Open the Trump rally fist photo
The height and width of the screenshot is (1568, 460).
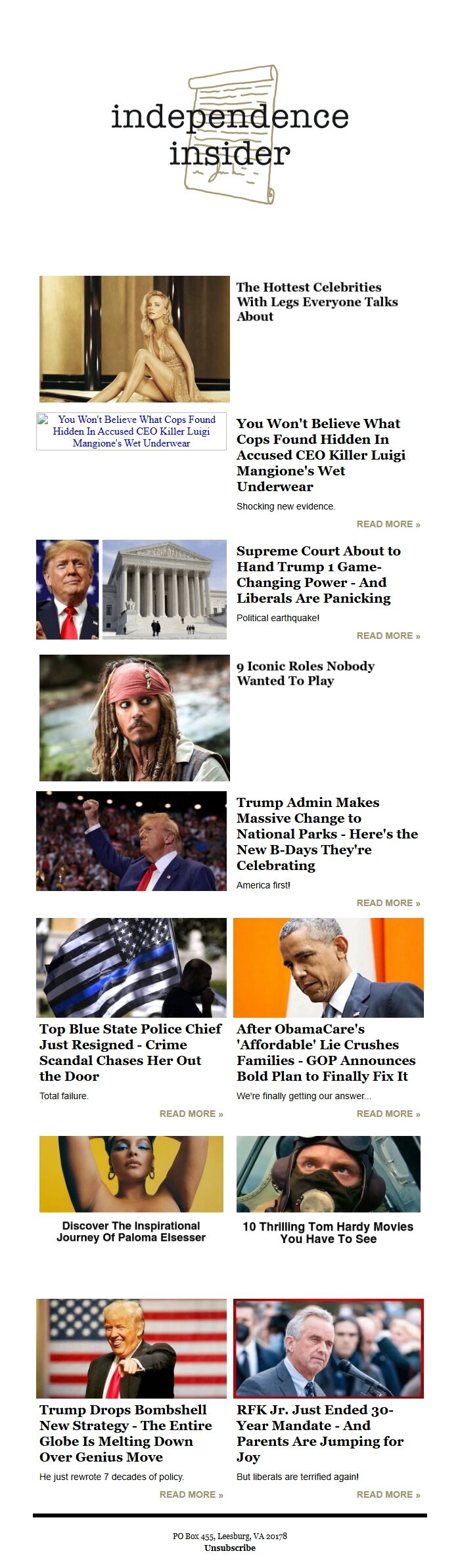tap(131, 841)
